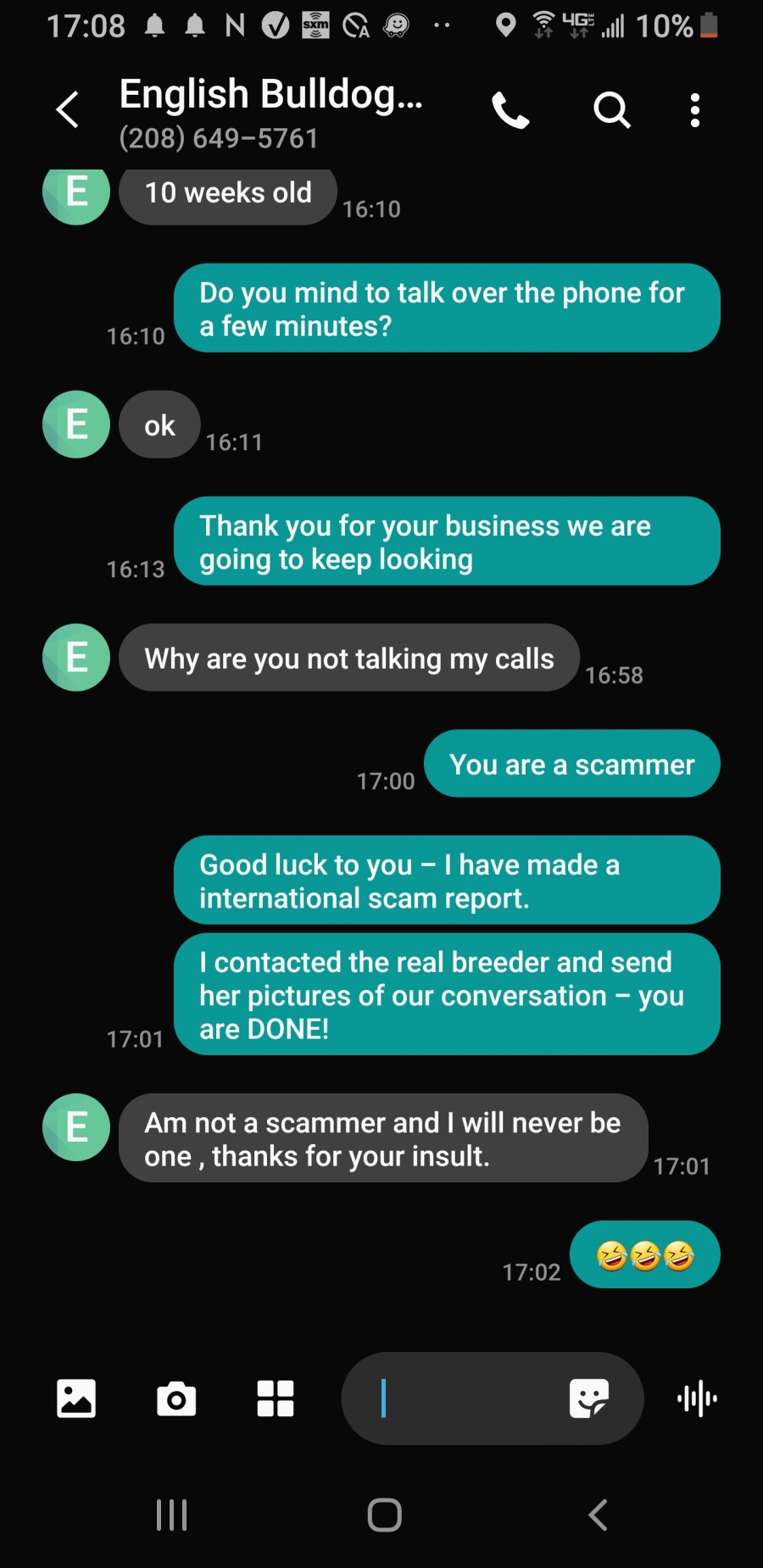The width and height of the screenshot is (763, 1568).
Task: Open the attachment options grid
Action: click(276, 1398)
